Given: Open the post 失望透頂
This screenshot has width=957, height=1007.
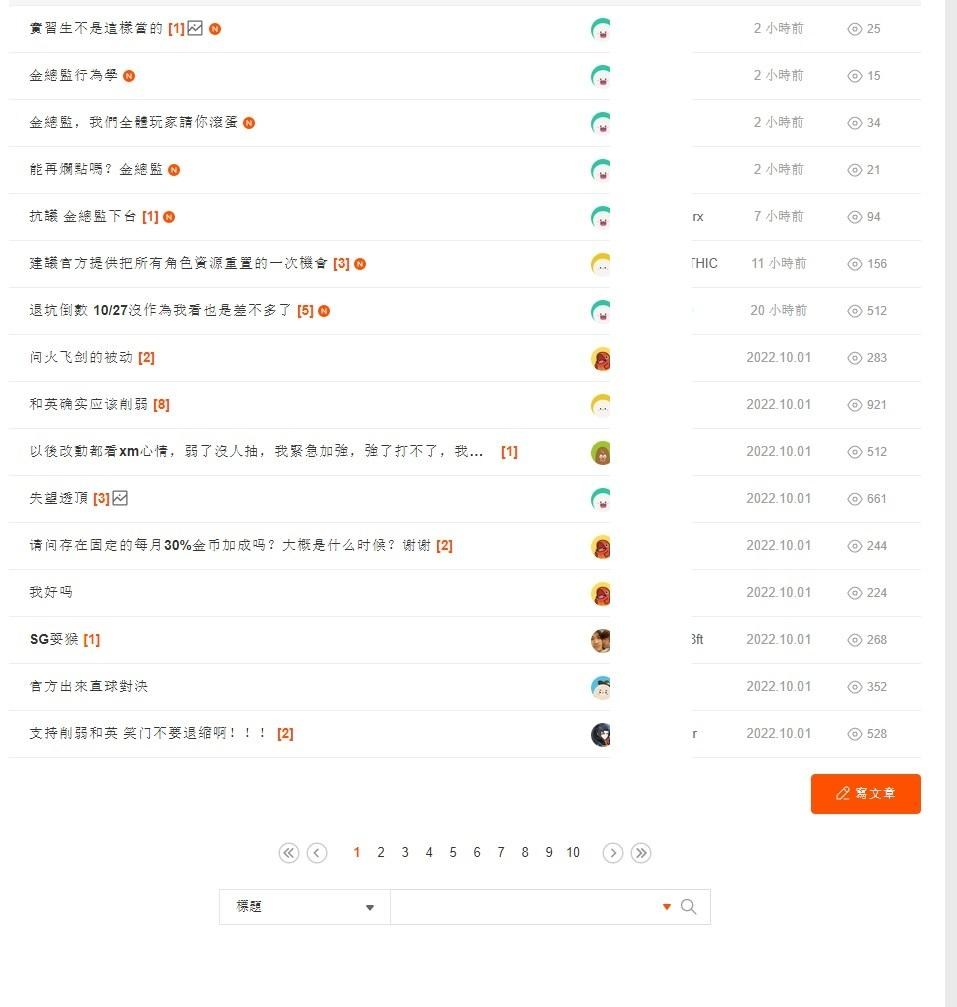Looking at the screenshot, I should (x=59, y=499).
